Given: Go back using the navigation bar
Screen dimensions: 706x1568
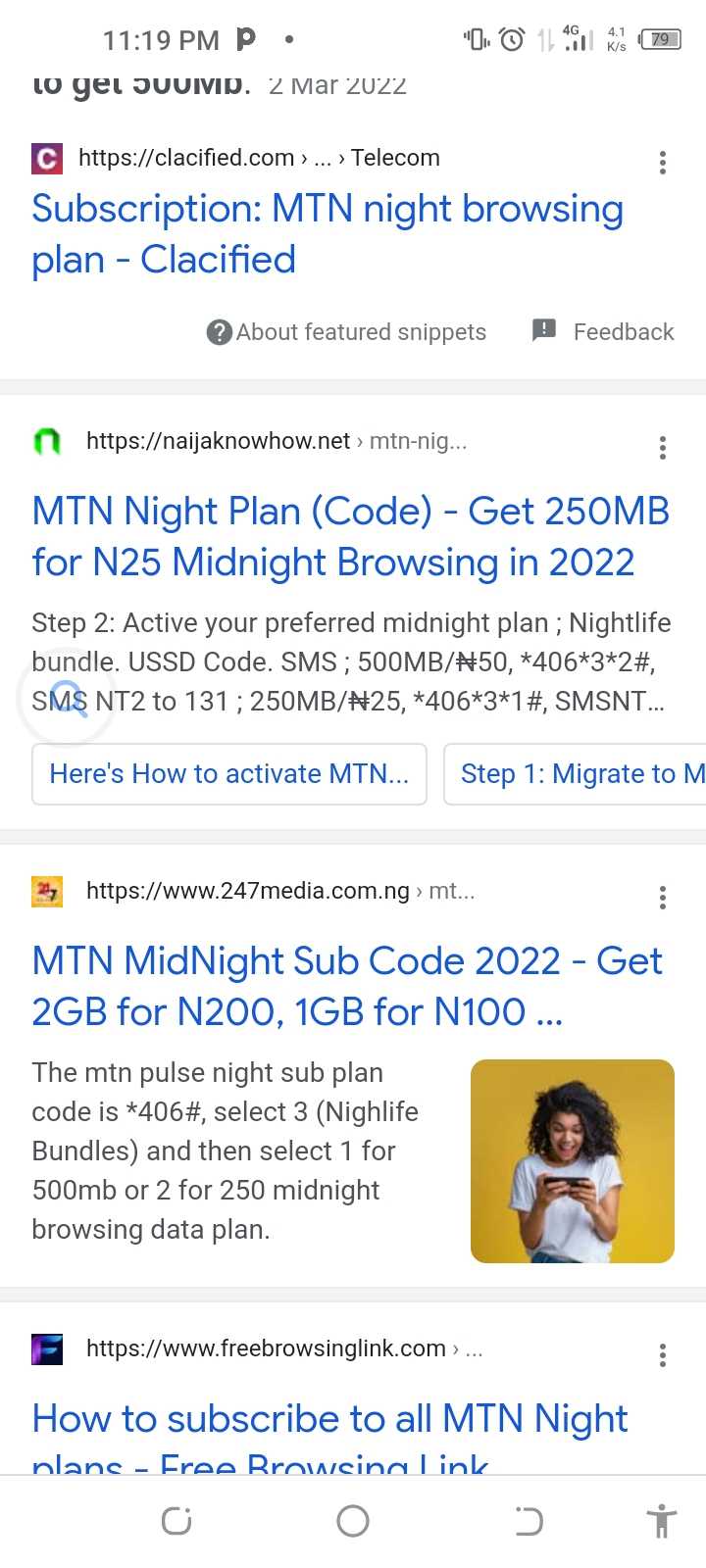Looking at the screenshot, I should tap(529, 1521).
